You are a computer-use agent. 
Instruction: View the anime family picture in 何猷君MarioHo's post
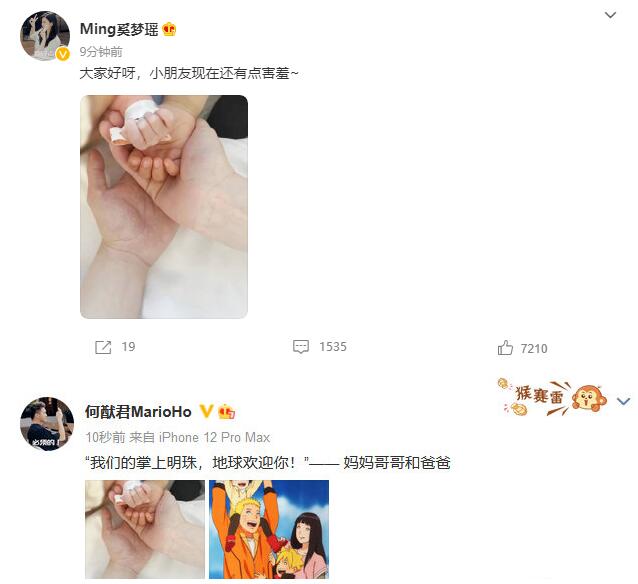coord(268,530)
